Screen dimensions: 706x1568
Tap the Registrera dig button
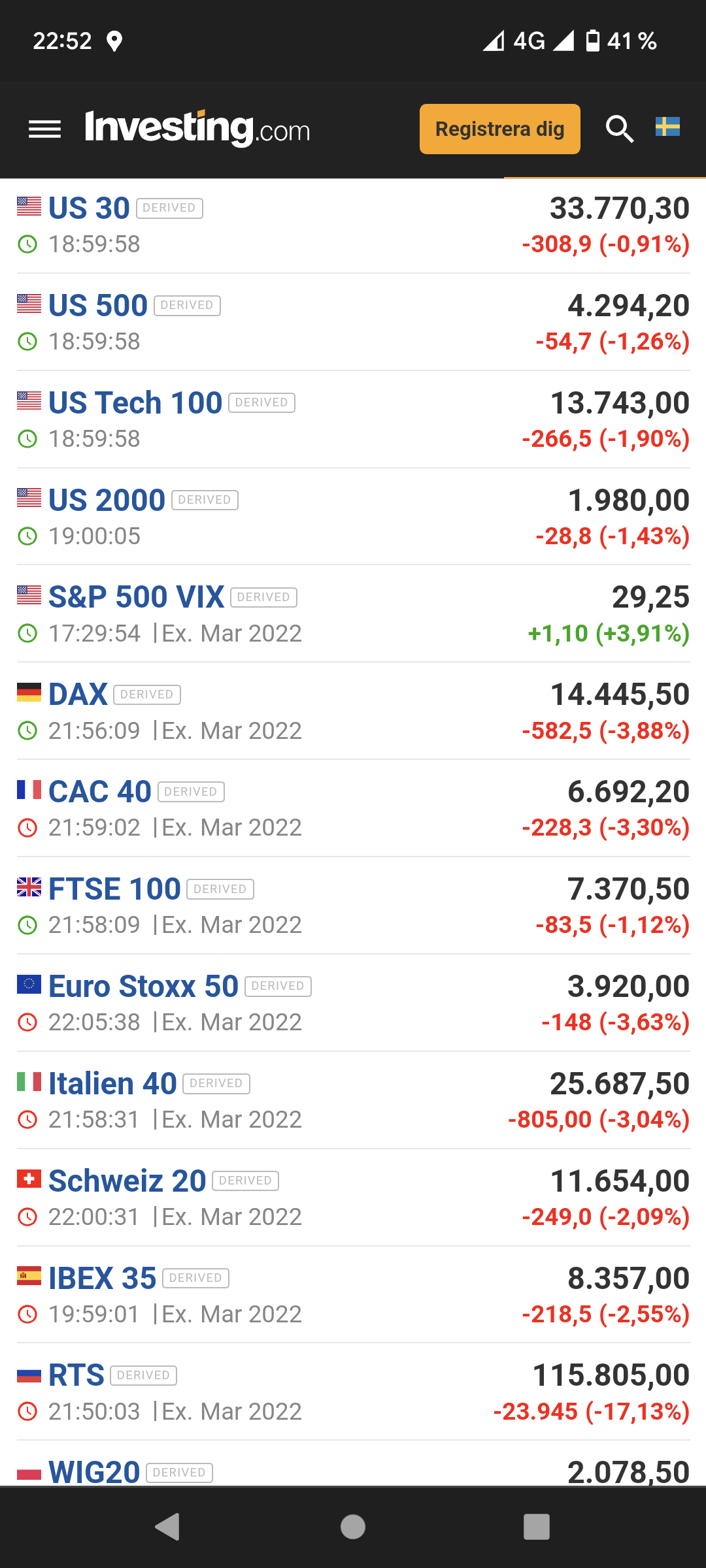(499, 129)
